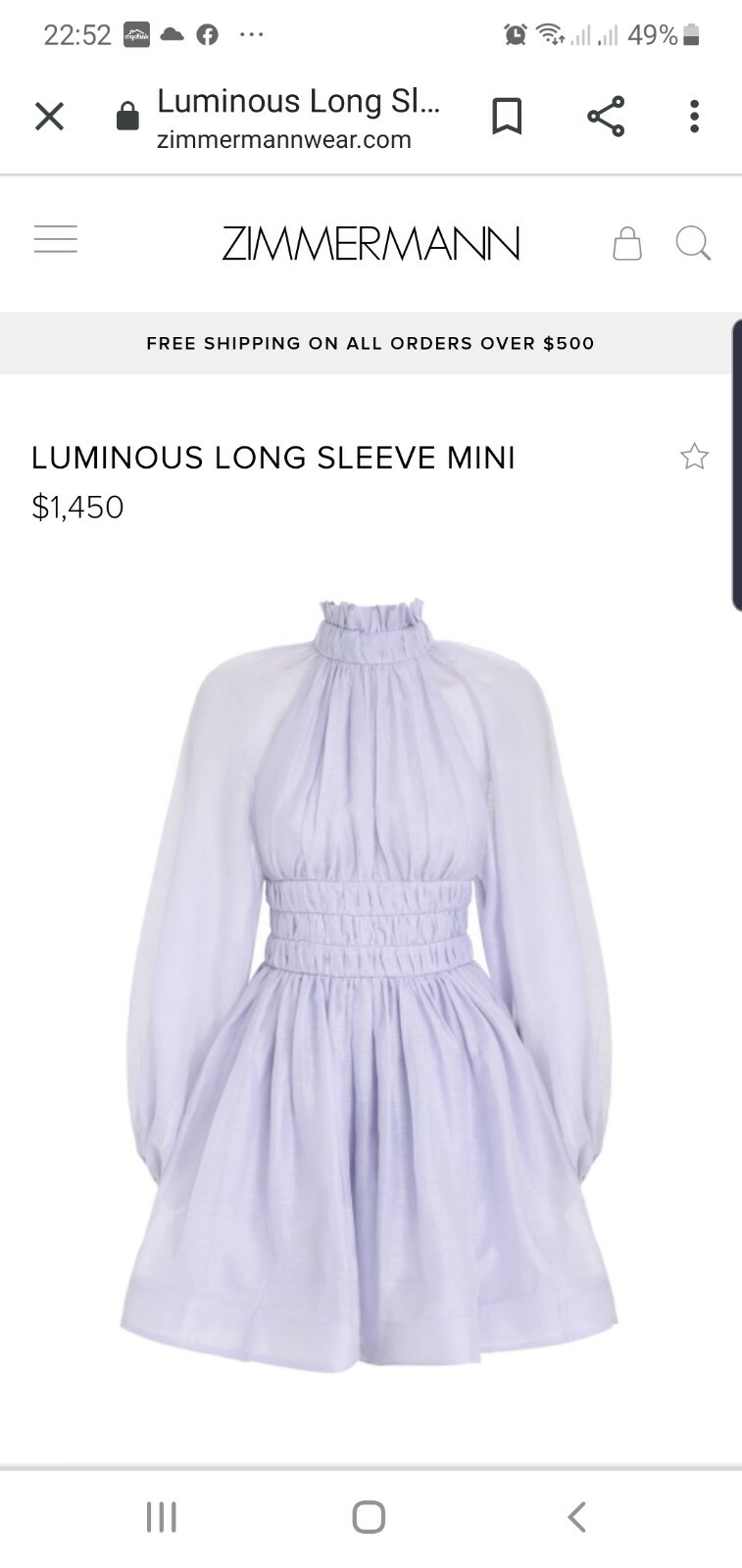
Task: Toggle the star to favorite the dress
Action: pos(694,456)
